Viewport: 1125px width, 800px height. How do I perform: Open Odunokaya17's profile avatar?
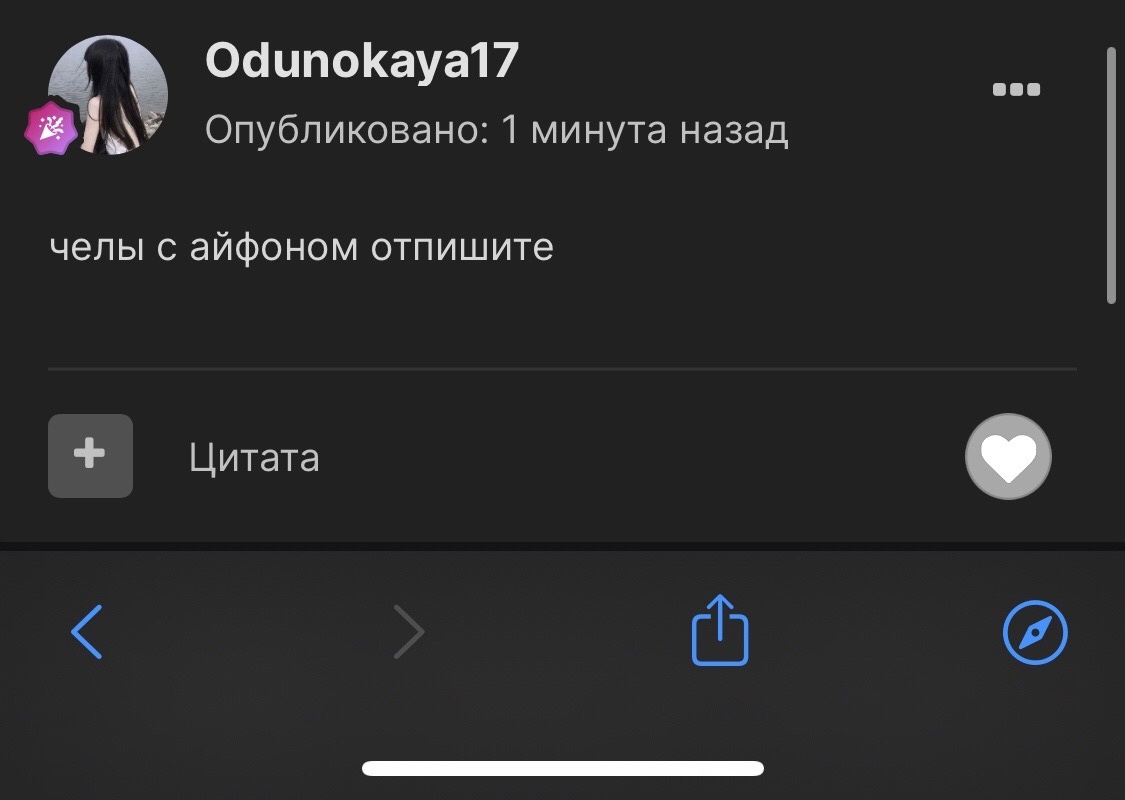[108, 96]
